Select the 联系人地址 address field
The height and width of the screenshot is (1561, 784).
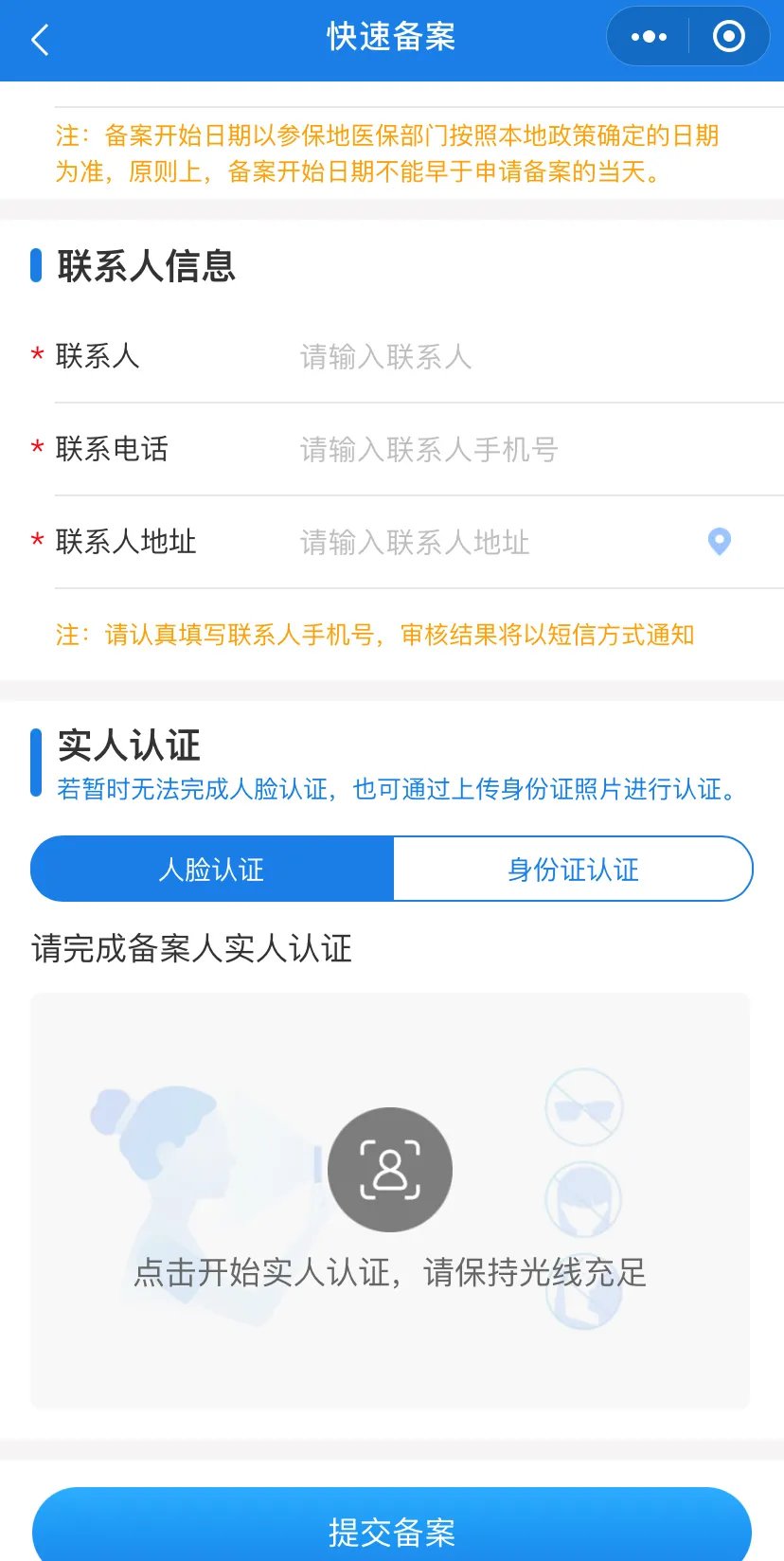pyautogui.click(x=492, y=543)
